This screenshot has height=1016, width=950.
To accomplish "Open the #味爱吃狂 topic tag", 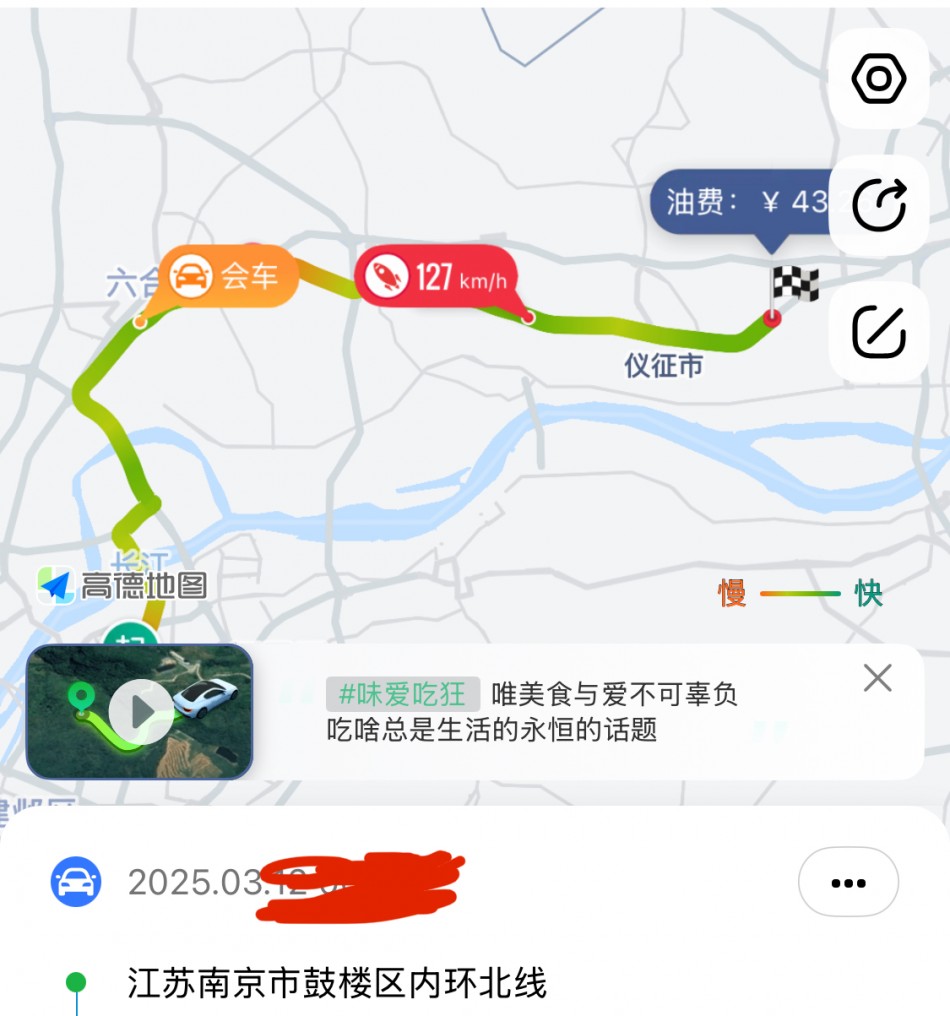I will click(402, 694).
